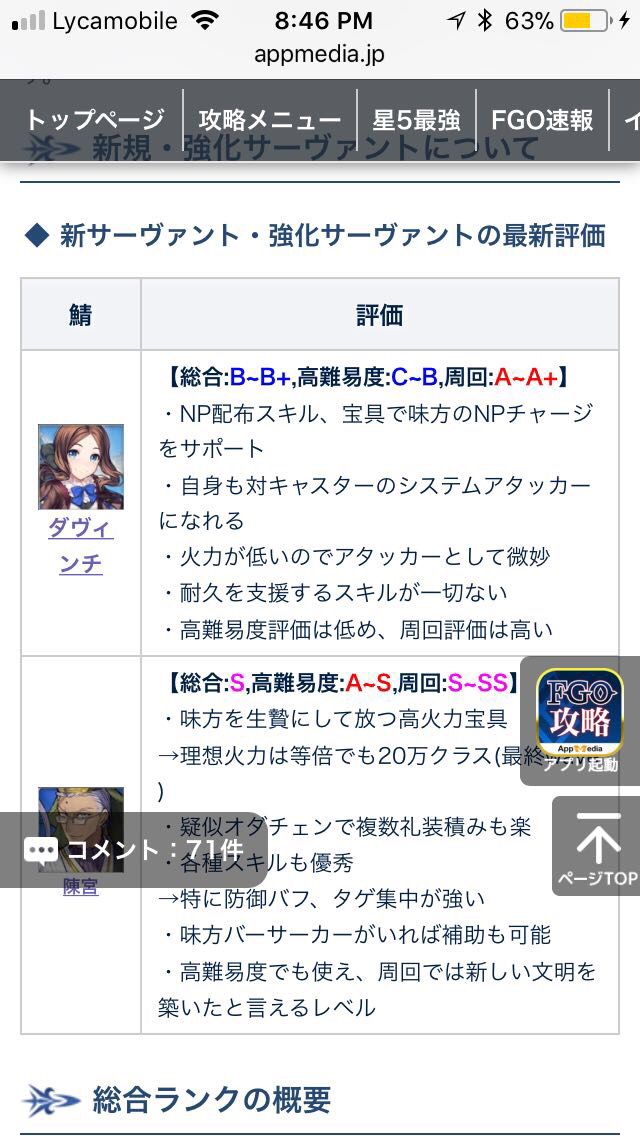Screen dimensions: 640x1136
Task: Jump back to page top
Action: 597,846
